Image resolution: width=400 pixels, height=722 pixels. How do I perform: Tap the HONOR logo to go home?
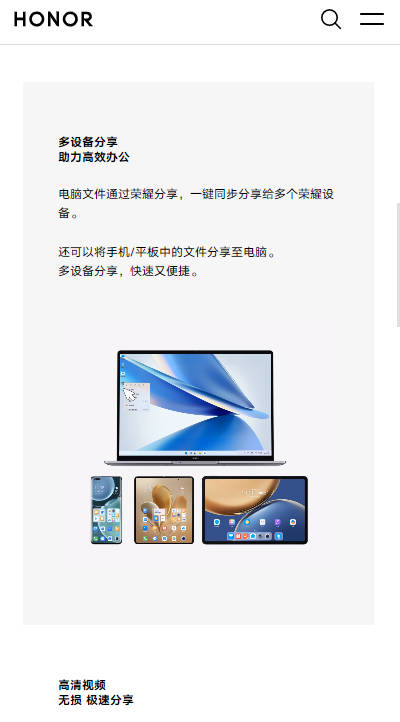tap(53, 19)
